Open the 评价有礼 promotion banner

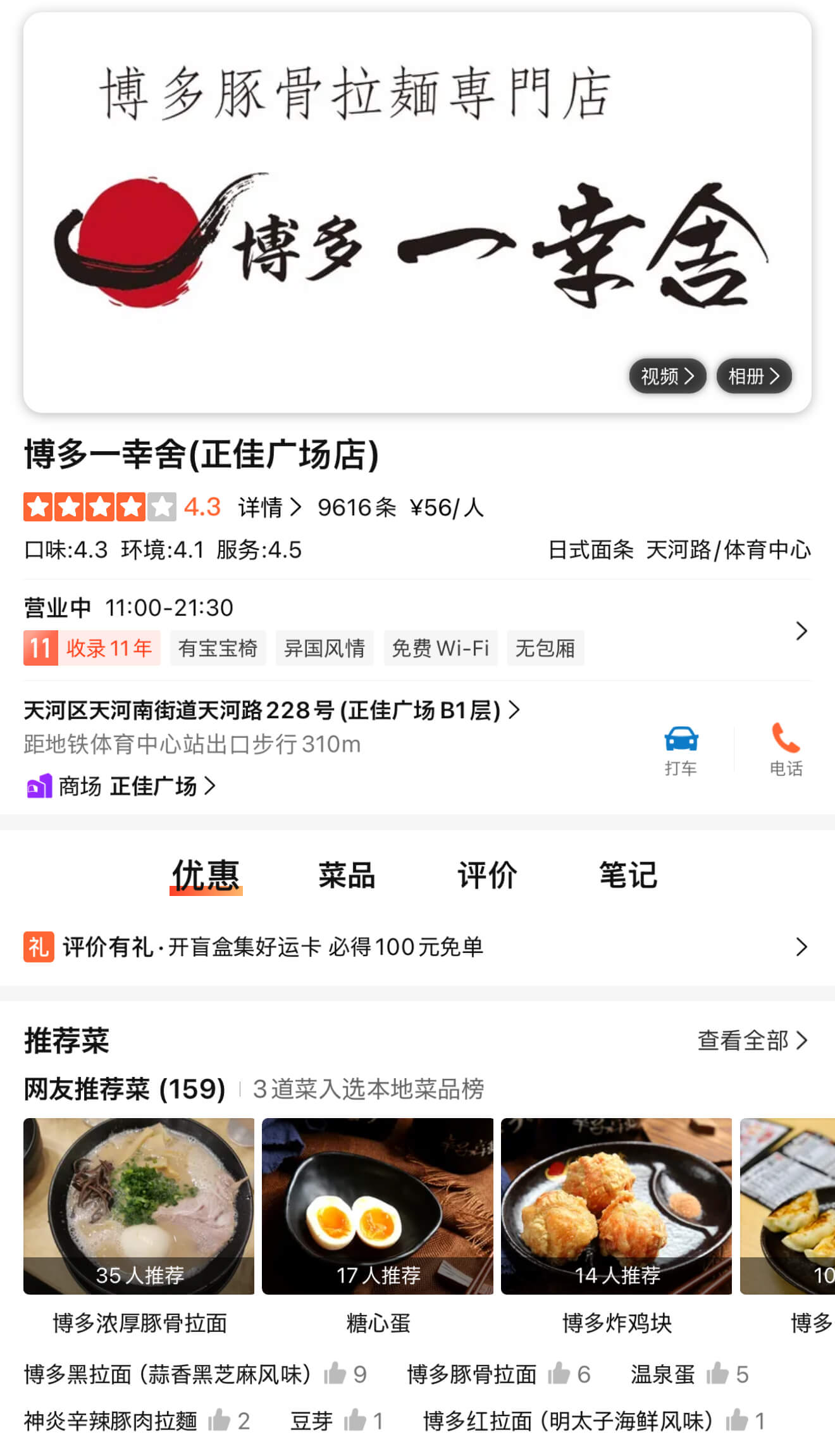[417, 947]
